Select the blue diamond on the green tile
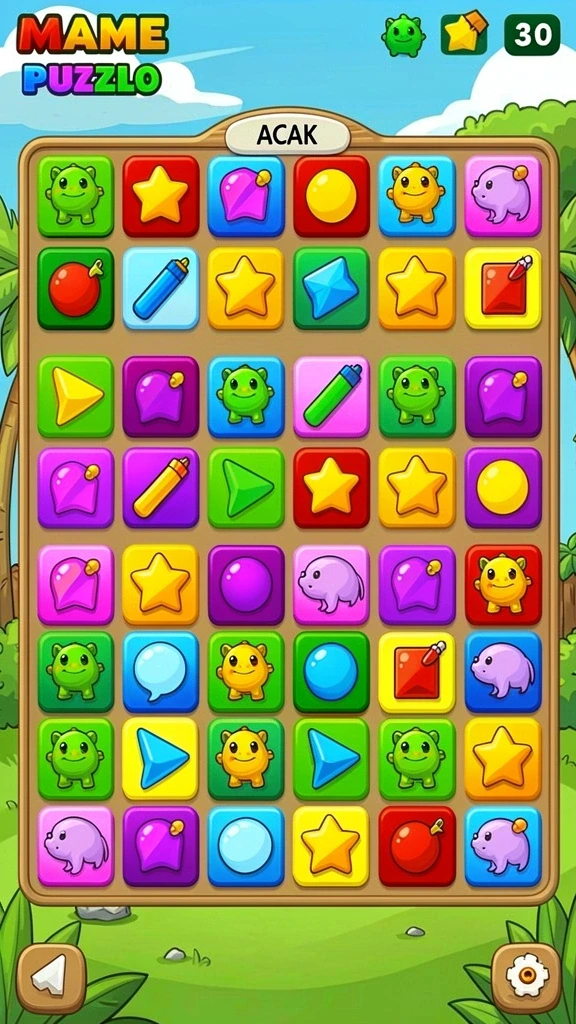The height and width of the screenshot is (1024, 576). 331,287
